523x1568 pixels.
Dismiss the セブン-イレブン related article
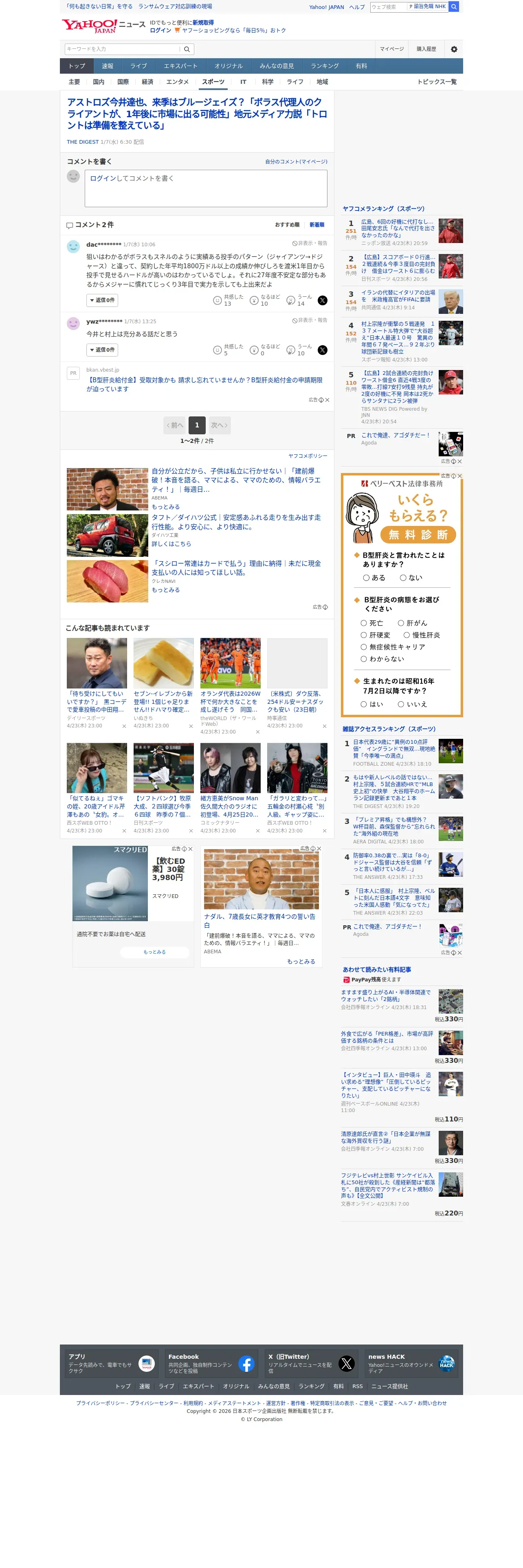191,725
